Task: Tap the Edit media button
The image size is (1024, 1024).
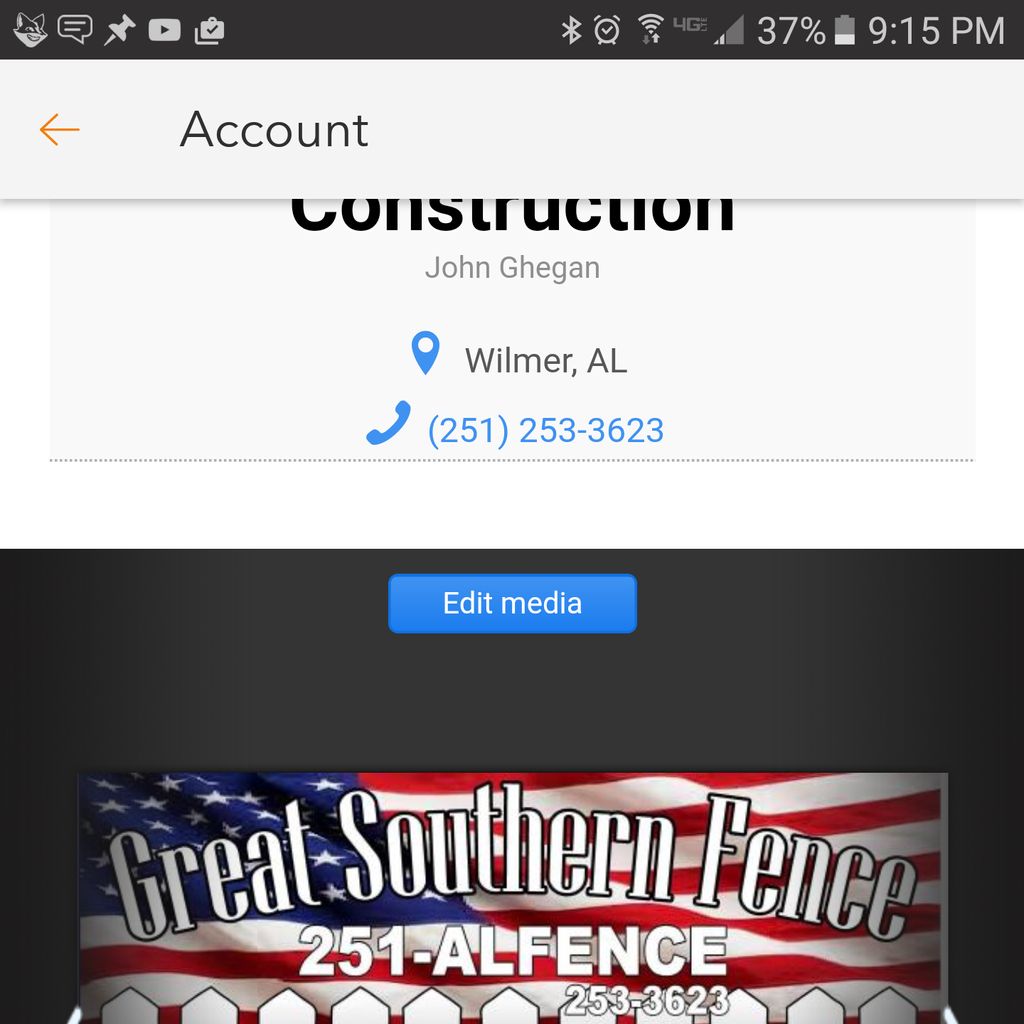Action: click(x=512, y=603)
